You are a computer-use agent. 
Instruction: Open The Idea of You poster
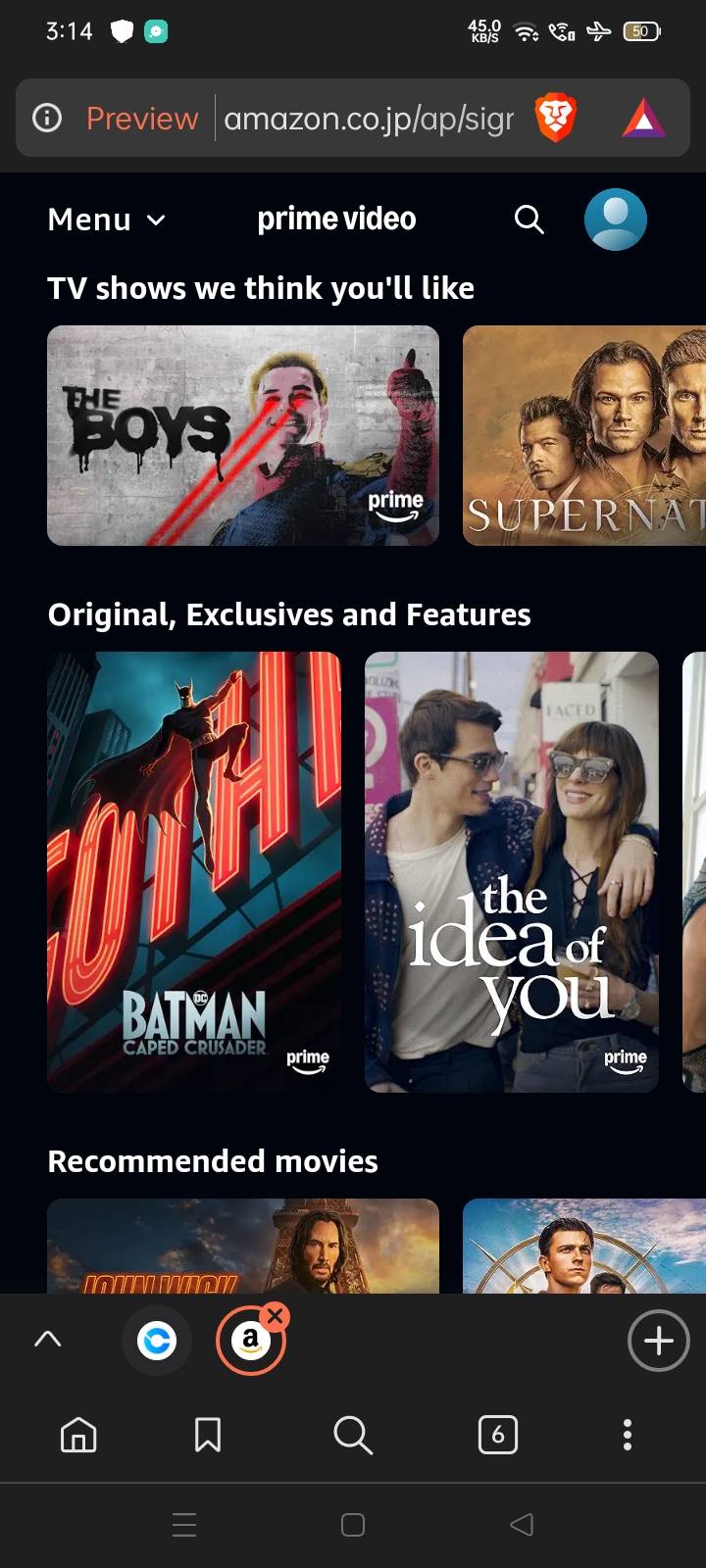point(511,871)
